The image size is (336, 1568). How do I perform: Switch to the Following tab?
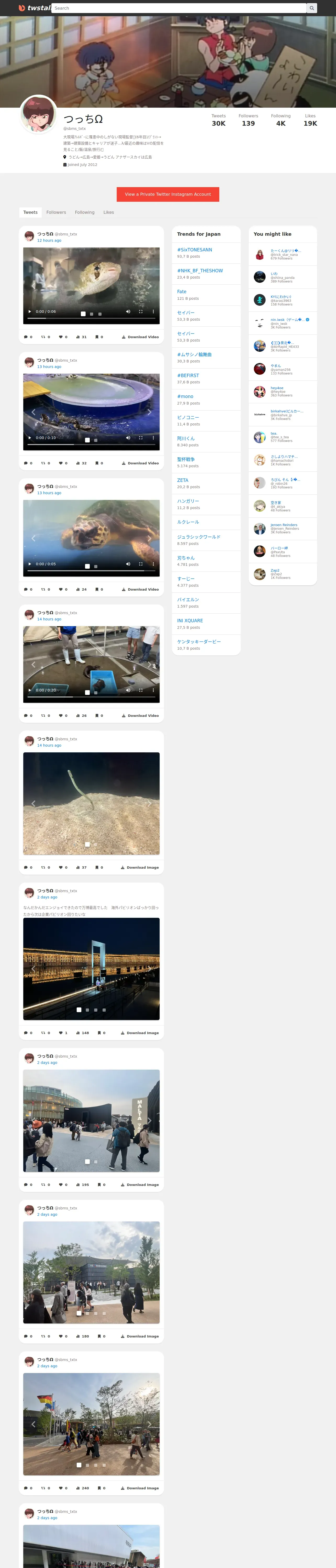[x=85, y=212]
